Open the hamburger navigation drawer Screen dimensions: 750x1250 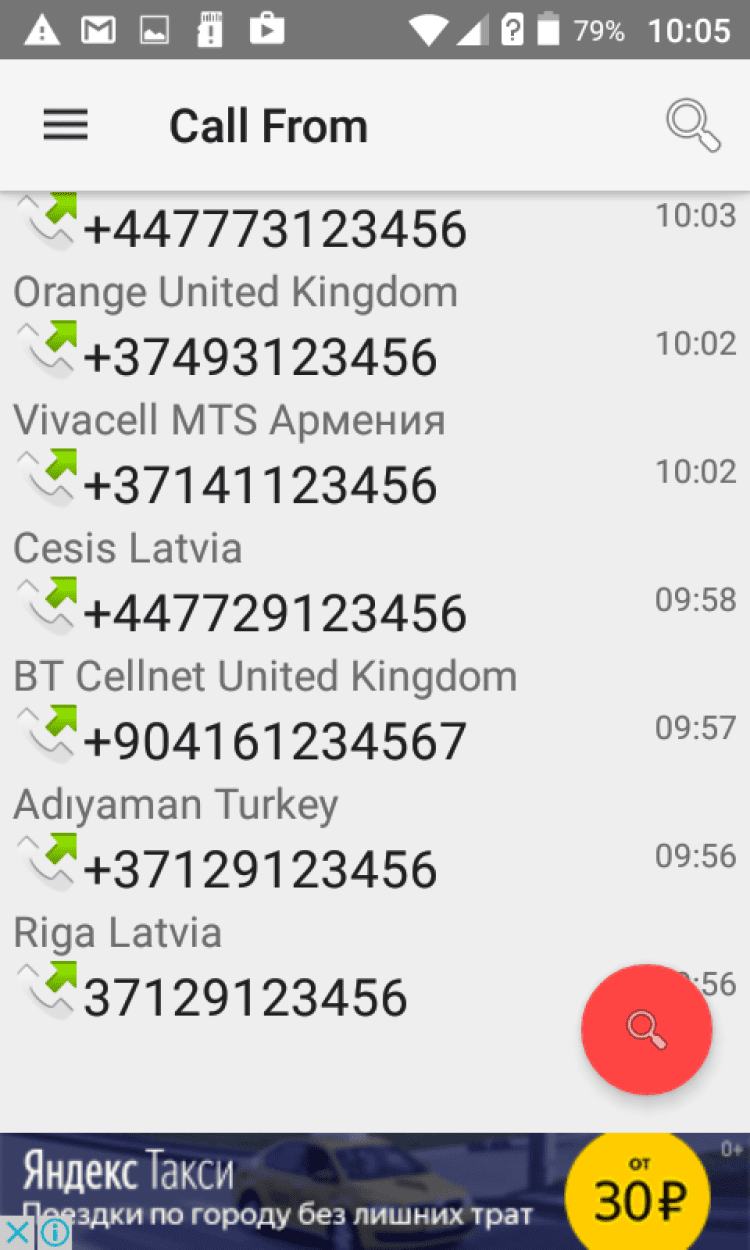[66, 126]
